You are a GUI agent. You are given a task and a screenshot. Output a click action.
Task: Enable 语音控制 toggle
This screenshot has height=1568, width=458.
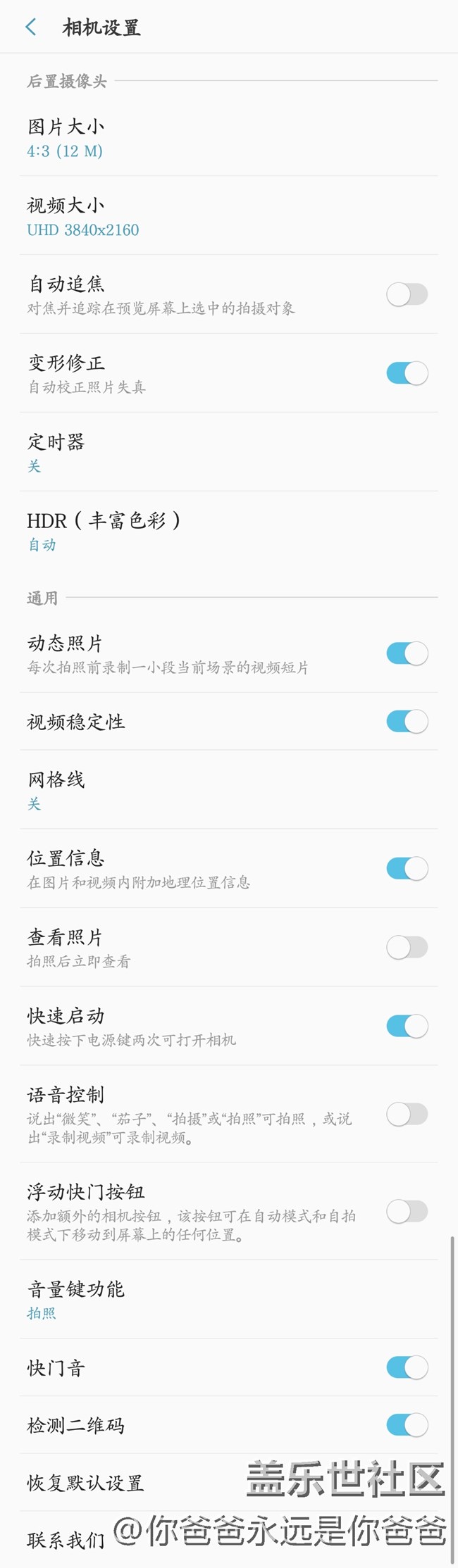(x=407, y=1115)
